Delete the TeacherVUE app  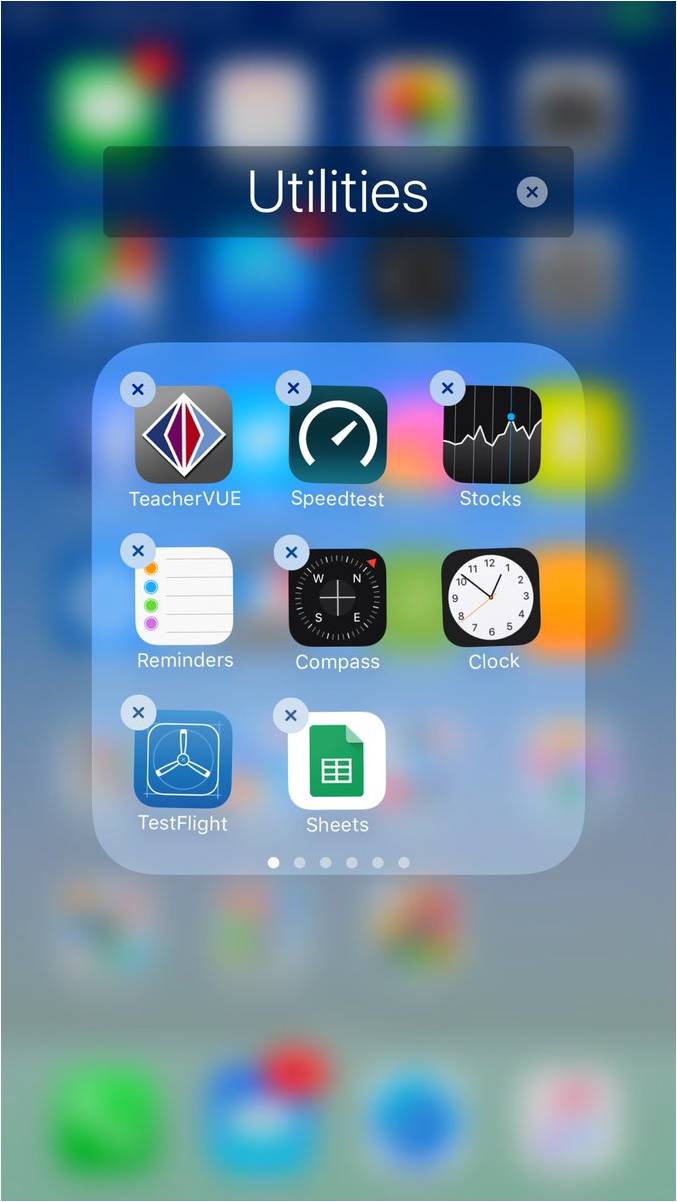tap(138, 388)
